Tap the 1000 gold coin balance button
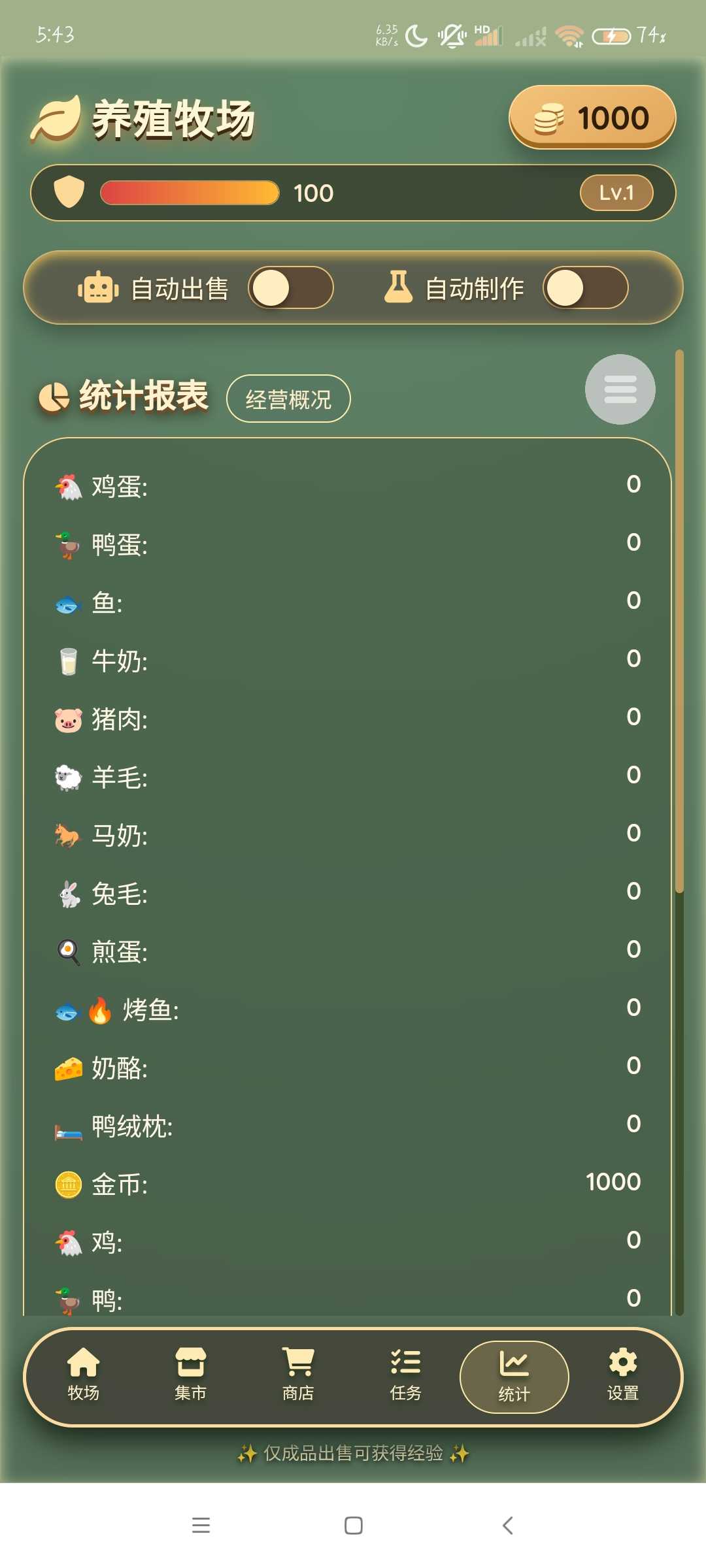The height and width of the screenshot is (1568, 706). click(x=592, y=118)
